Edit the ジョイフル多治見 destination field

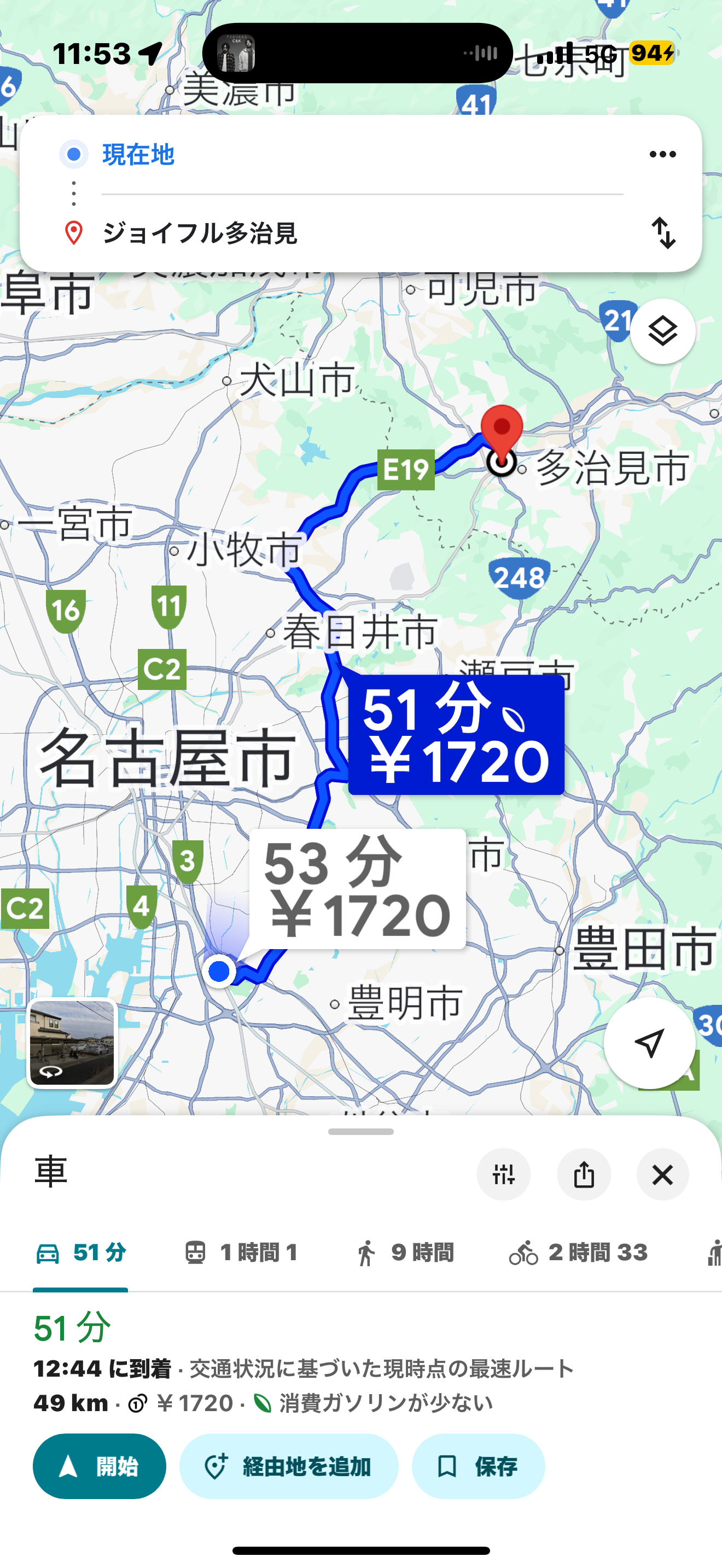tap(363, 233)
